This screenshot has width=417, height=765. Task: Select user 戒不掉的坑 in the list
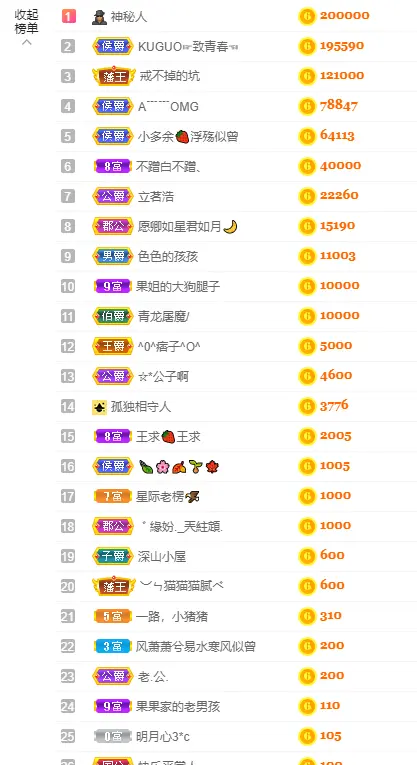coord(169,77)
